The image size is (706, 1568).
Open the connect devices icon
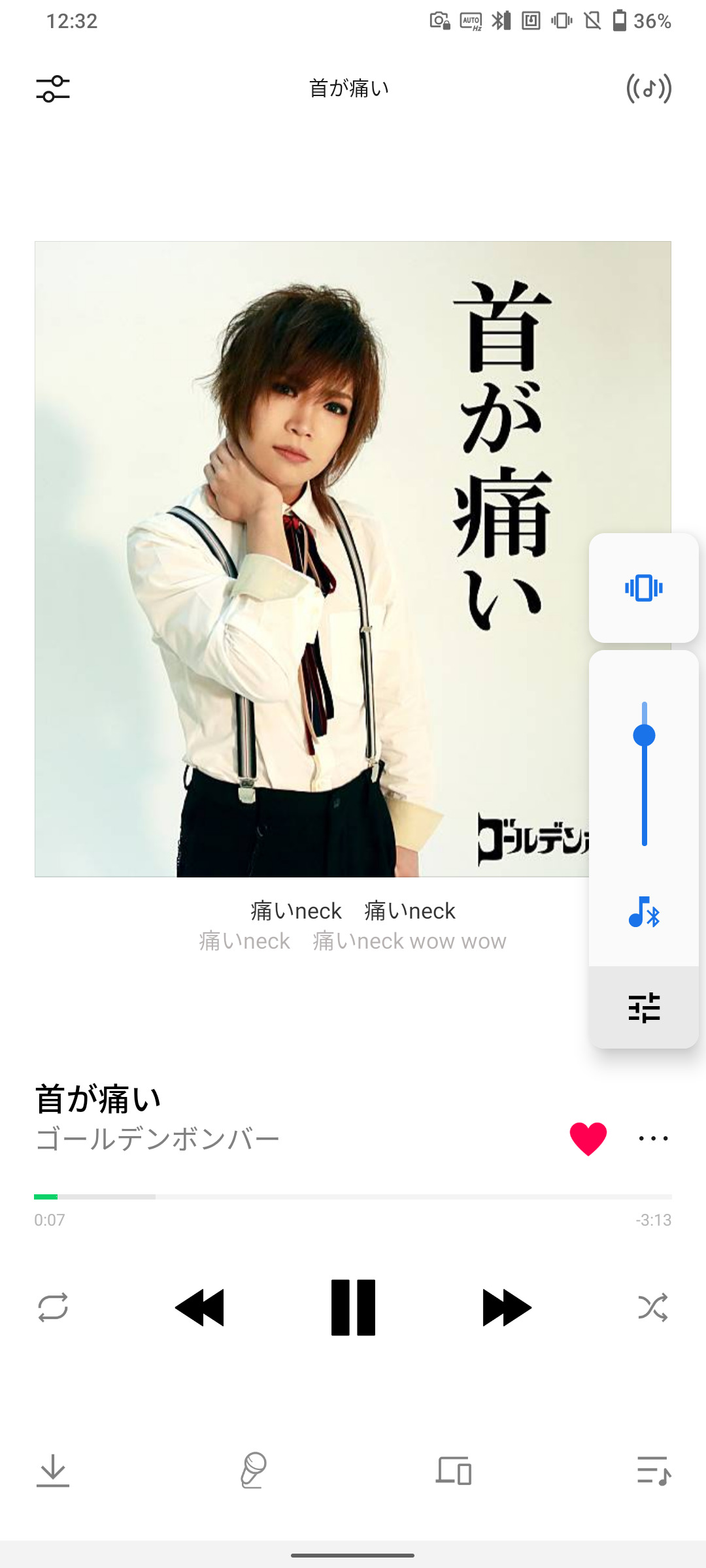pos(454,1471)
